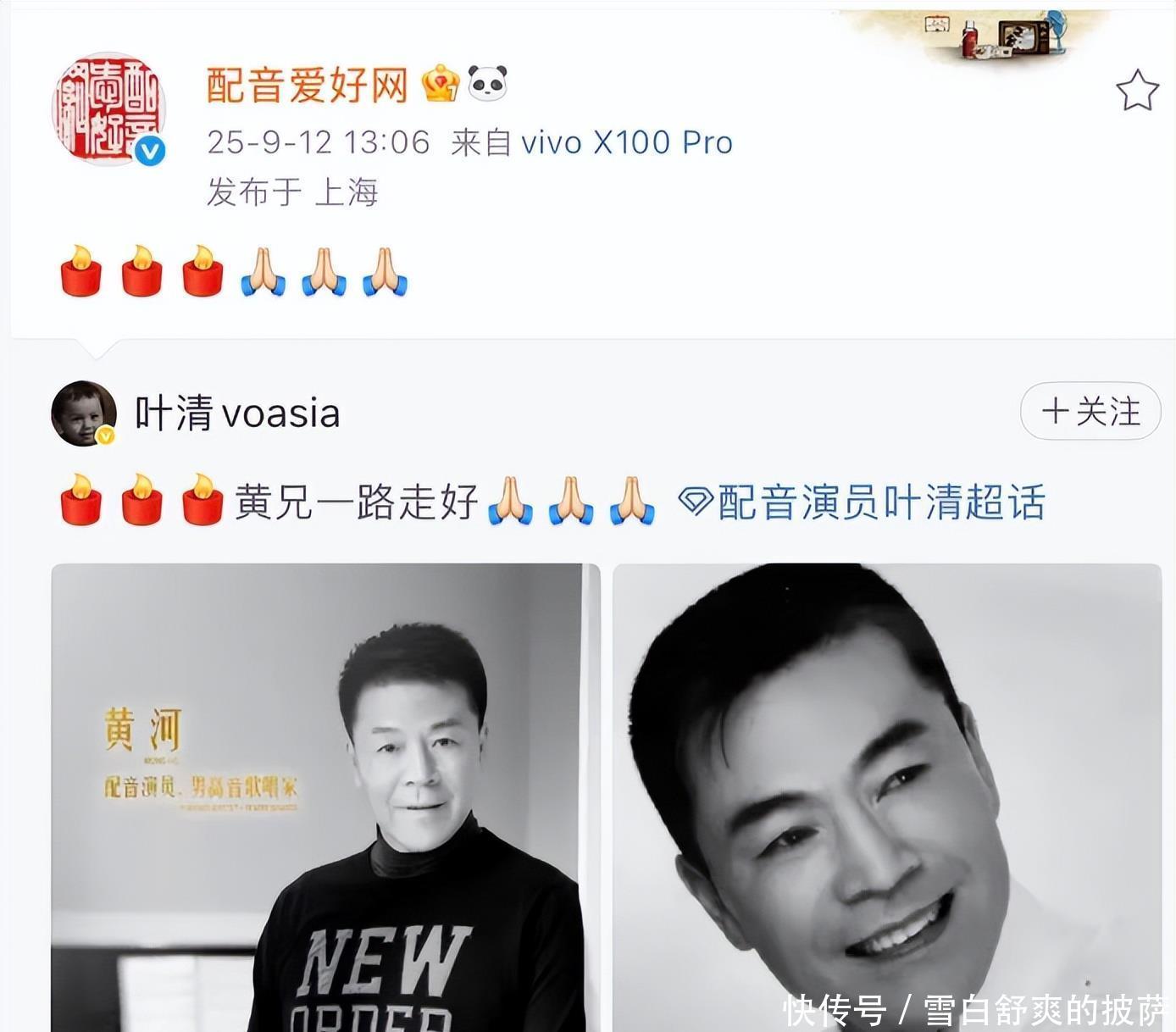The height and width of the screenshot is (1032, 1176).
Task: Open 配音爱好网 profile avatar
Action: pos(108,108)
